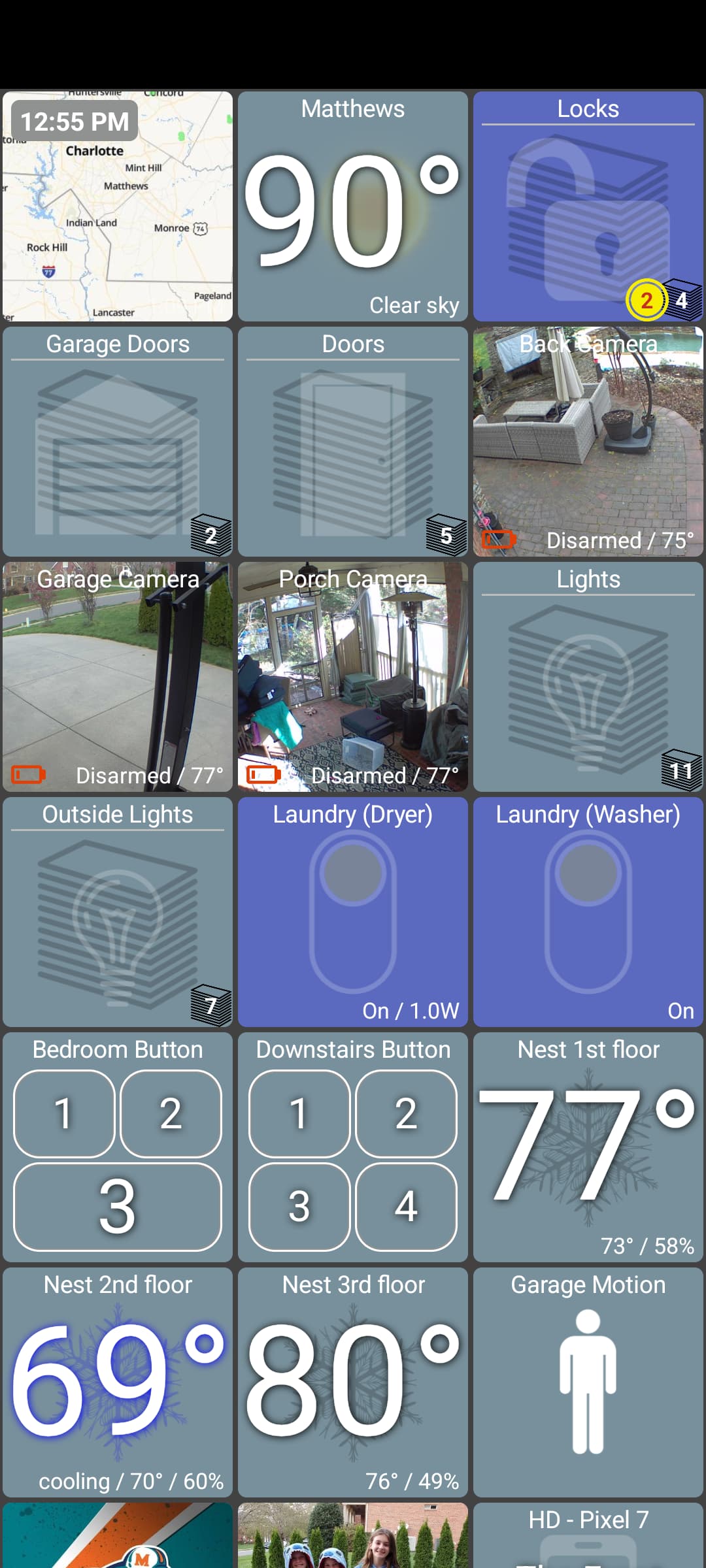The height and width of the screenshot is (1568, 706).
Task: View the Back Camera feed
Action: tap(588, 442)
